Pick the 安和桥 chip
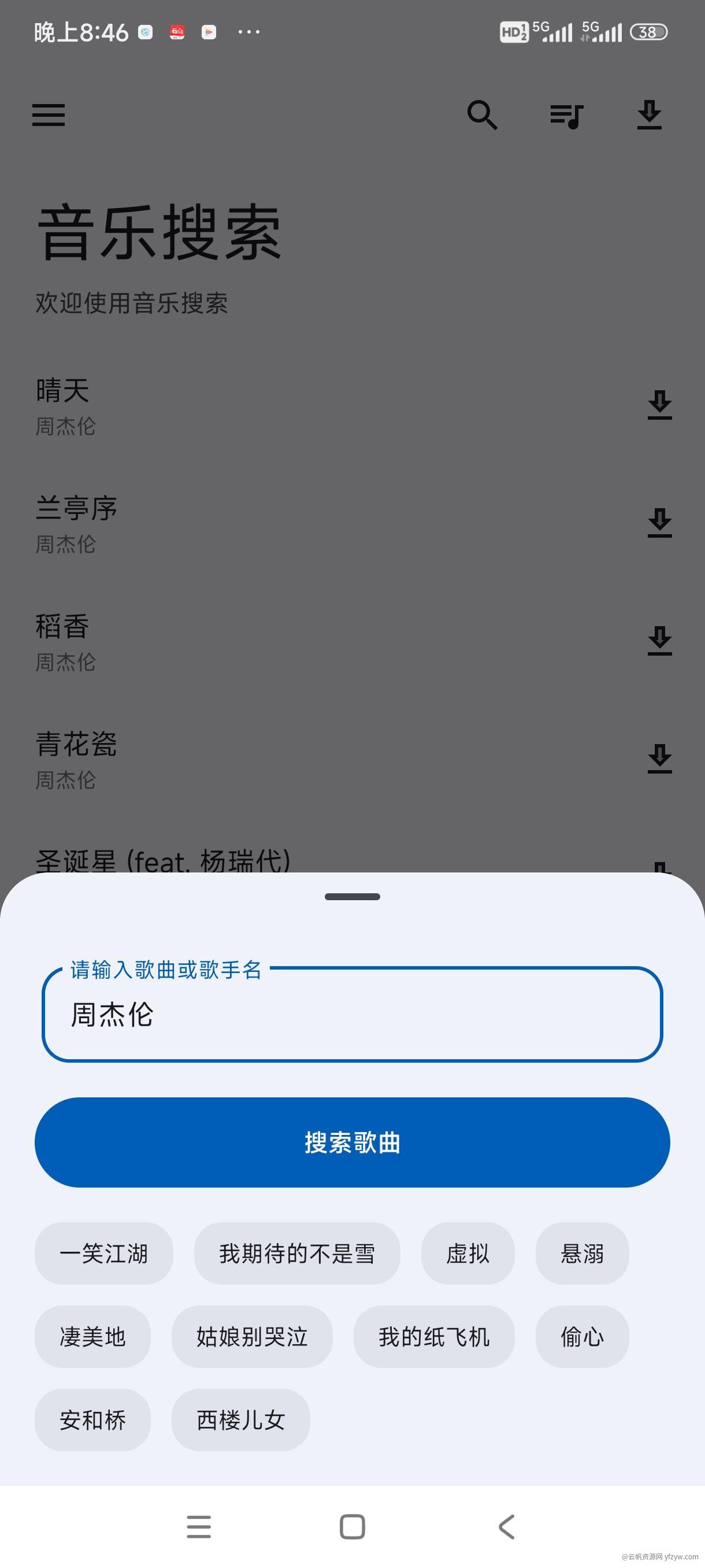The width and height of the screenshot is (705, 1568). click(92, 1420)
